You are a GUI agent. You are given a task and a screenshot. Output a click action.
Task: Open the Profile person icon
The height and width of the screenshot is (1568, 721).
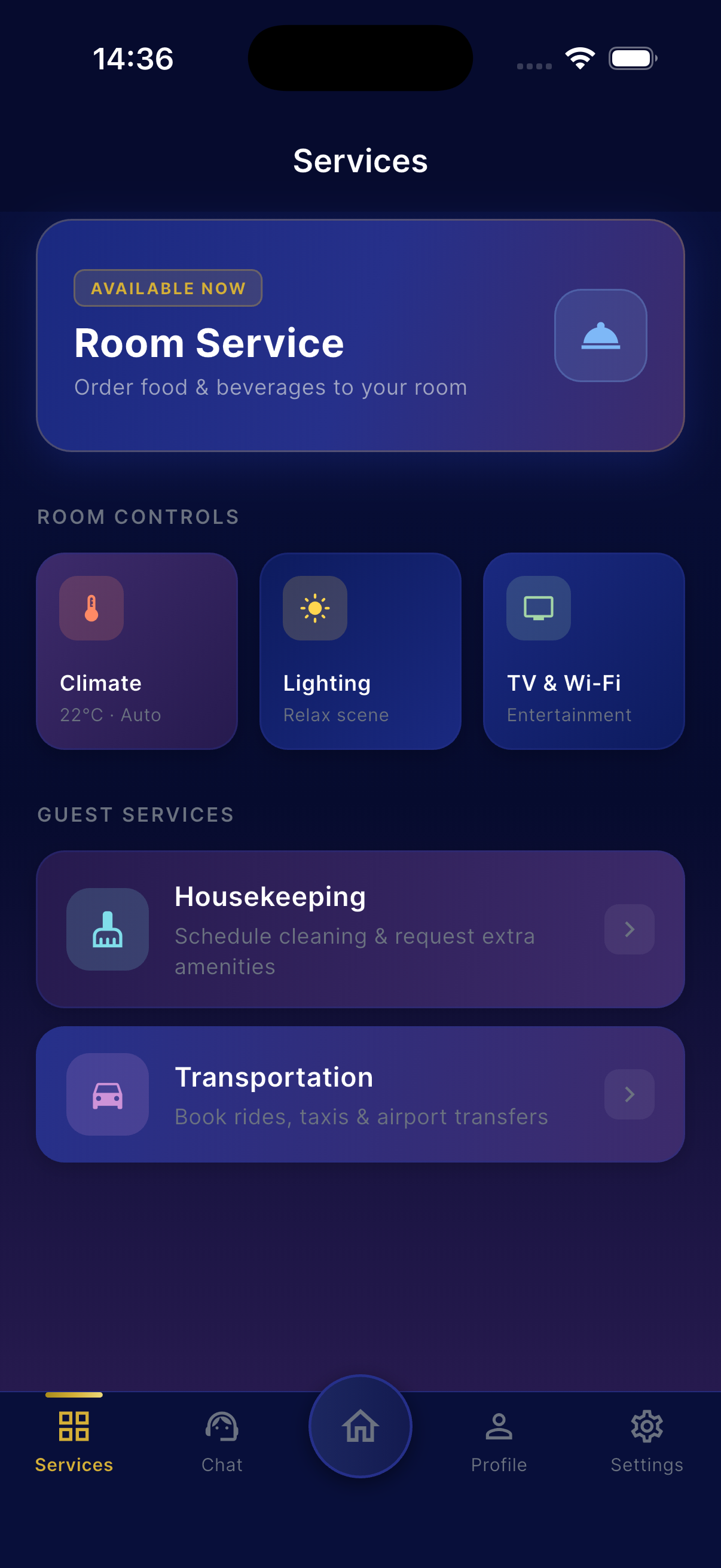[499, 1427]
